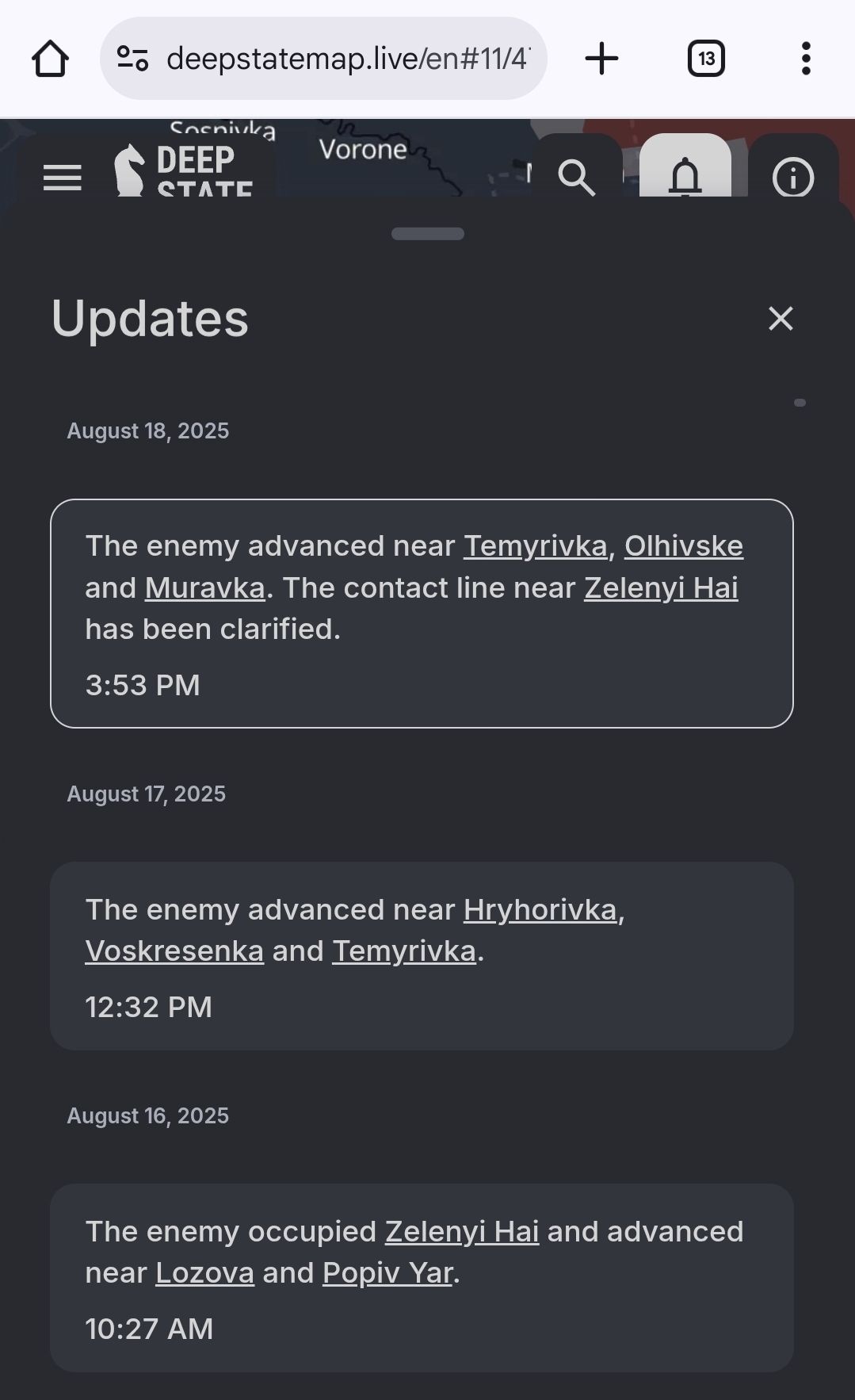Viewport: 855px width, 1400px height.
Task: Tap the notifications bell button
Action: pos(685,168)
